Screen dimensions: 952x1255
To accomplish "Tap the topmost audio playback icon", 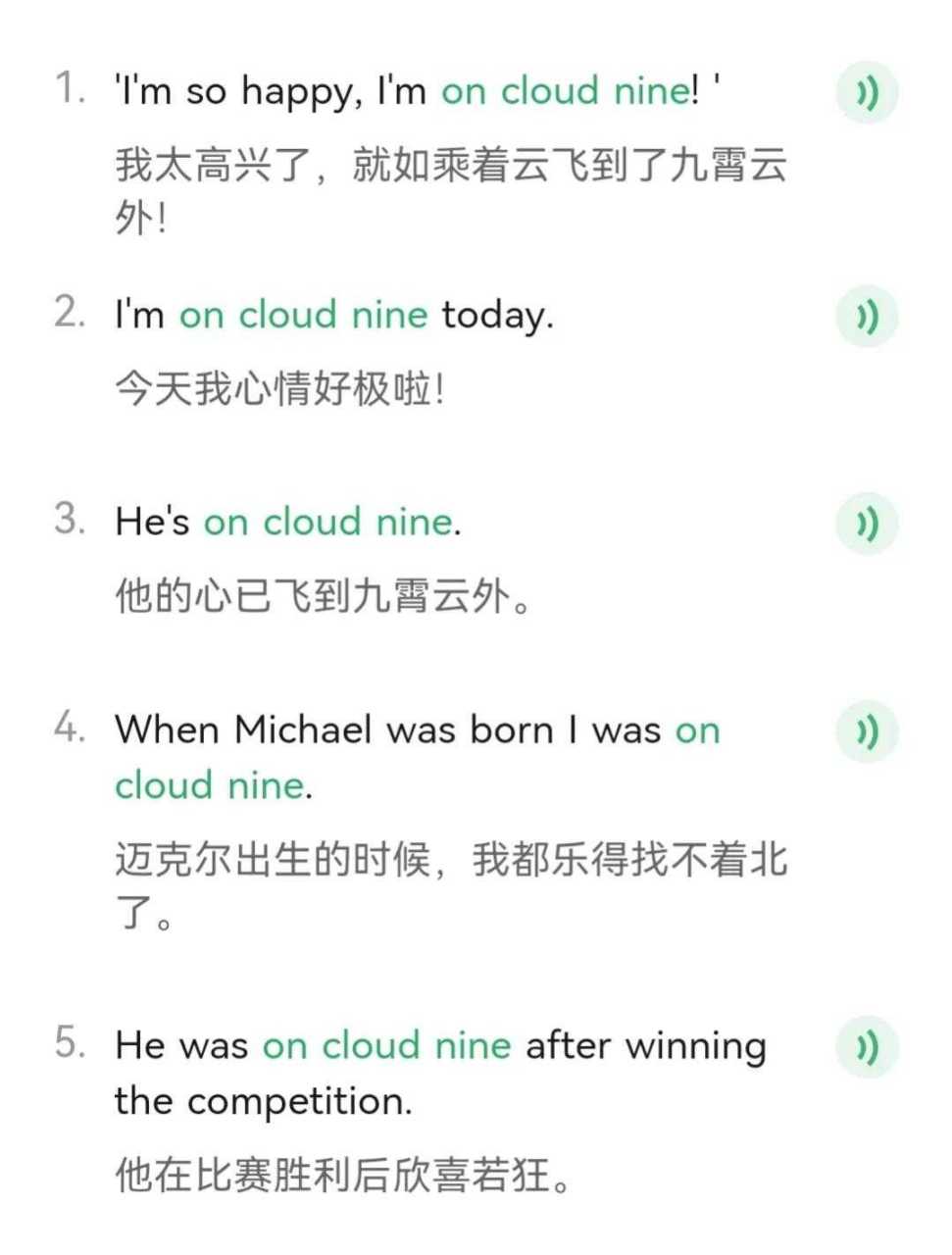I will pos(865,91).
